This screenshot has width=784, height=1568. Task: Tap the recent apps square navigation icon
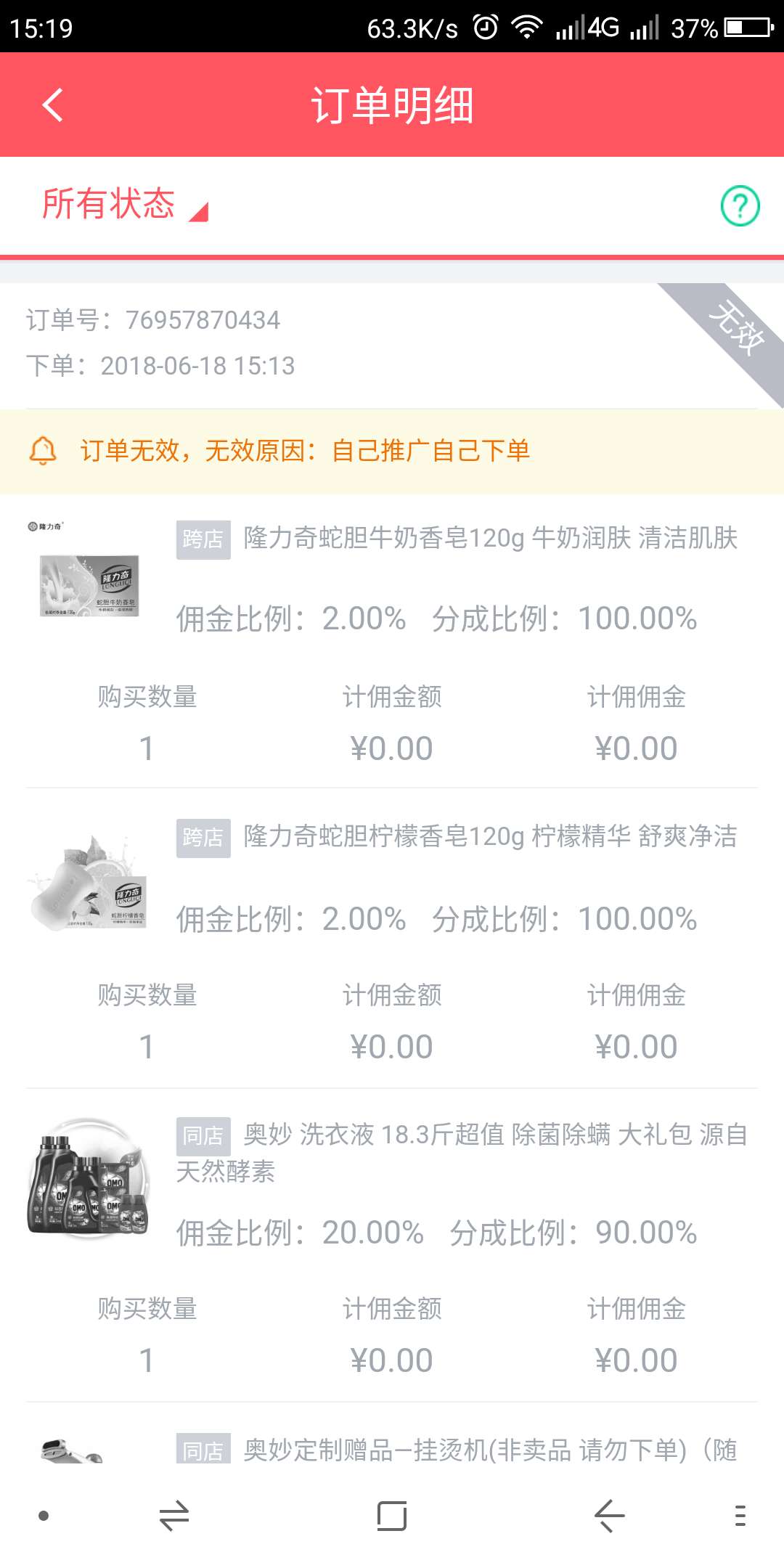click(392, 1516)
